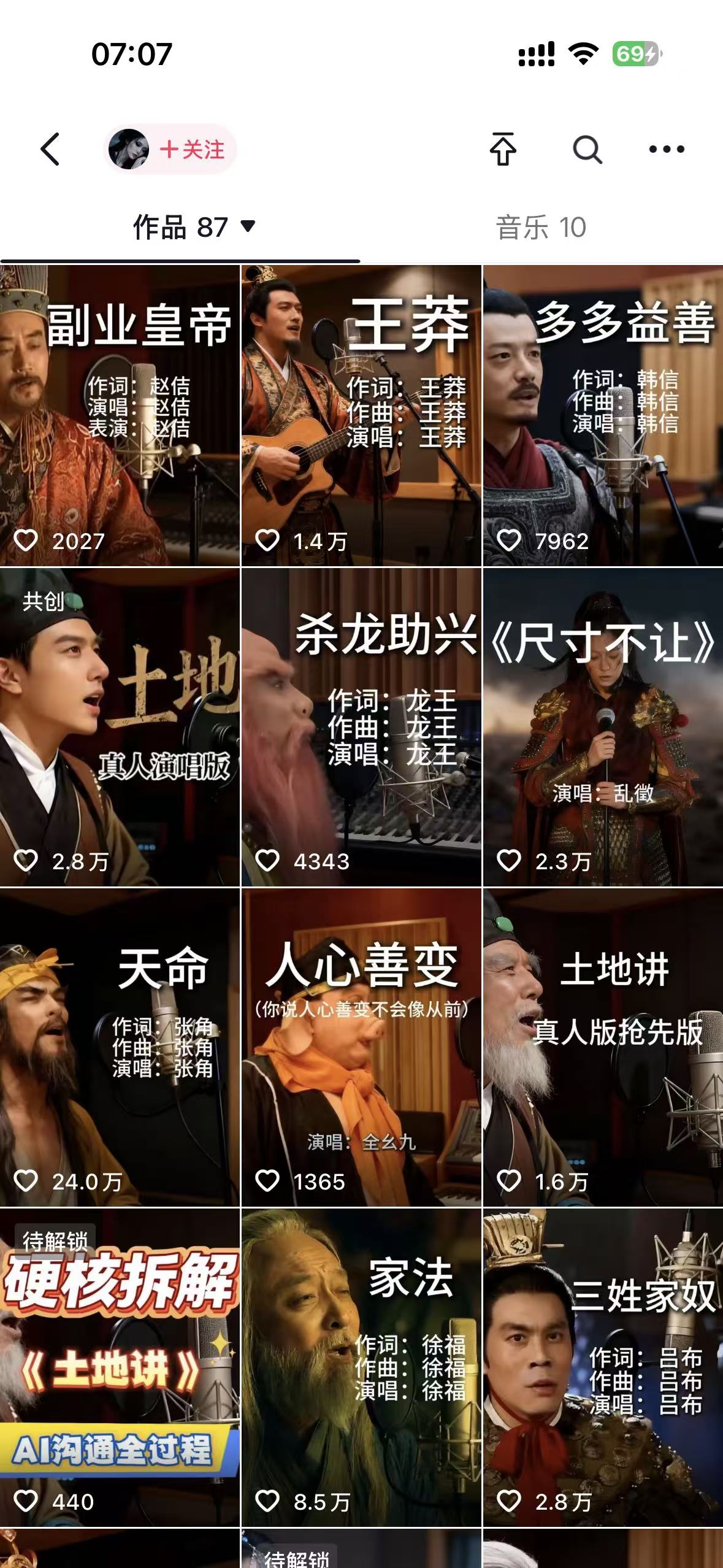Viewport: 723px width, 1568px height.
Task: Tap the share/upload icon at top
Action: [503, 148]
